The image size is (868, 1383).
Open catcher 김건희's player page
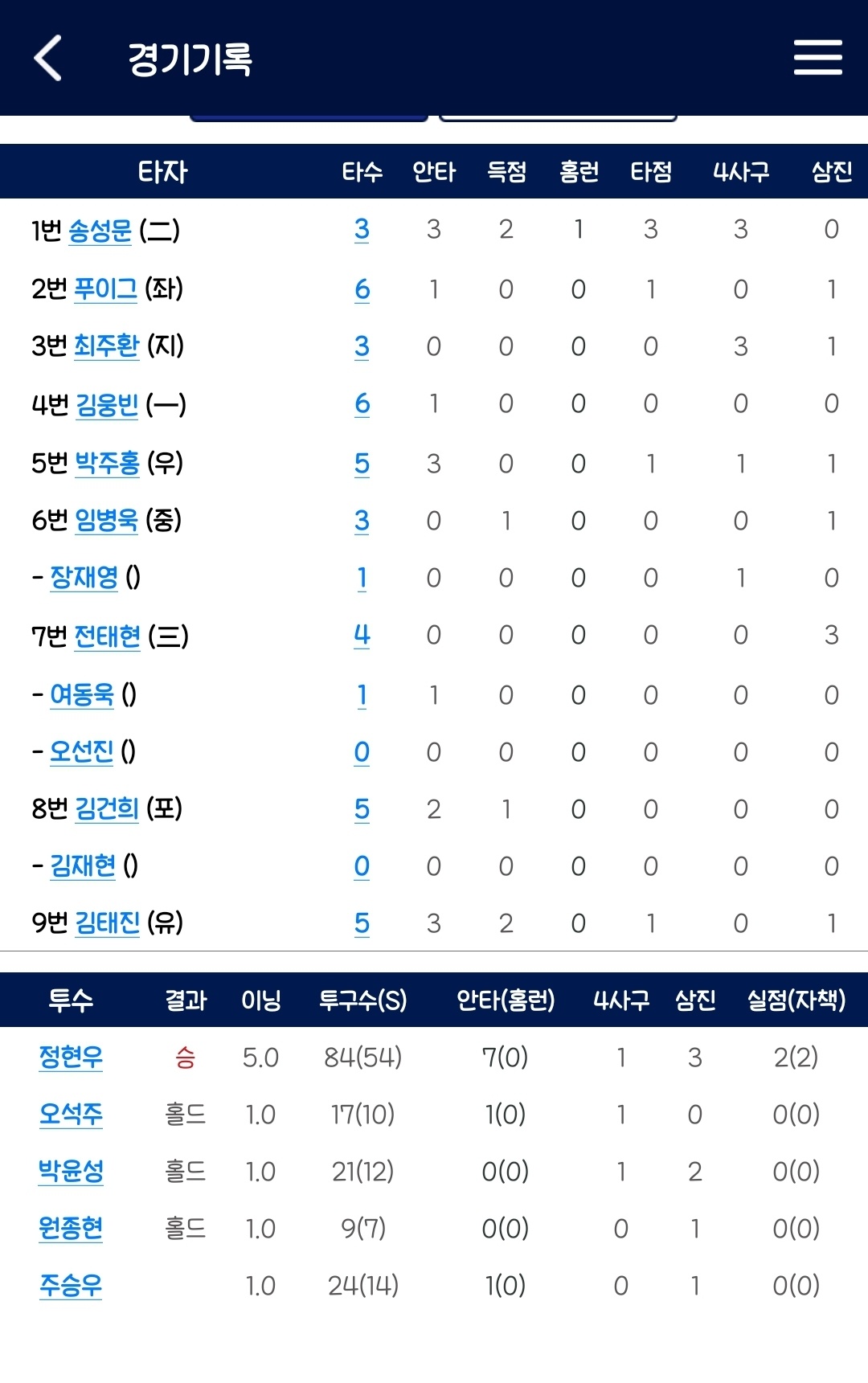point(107,808)
